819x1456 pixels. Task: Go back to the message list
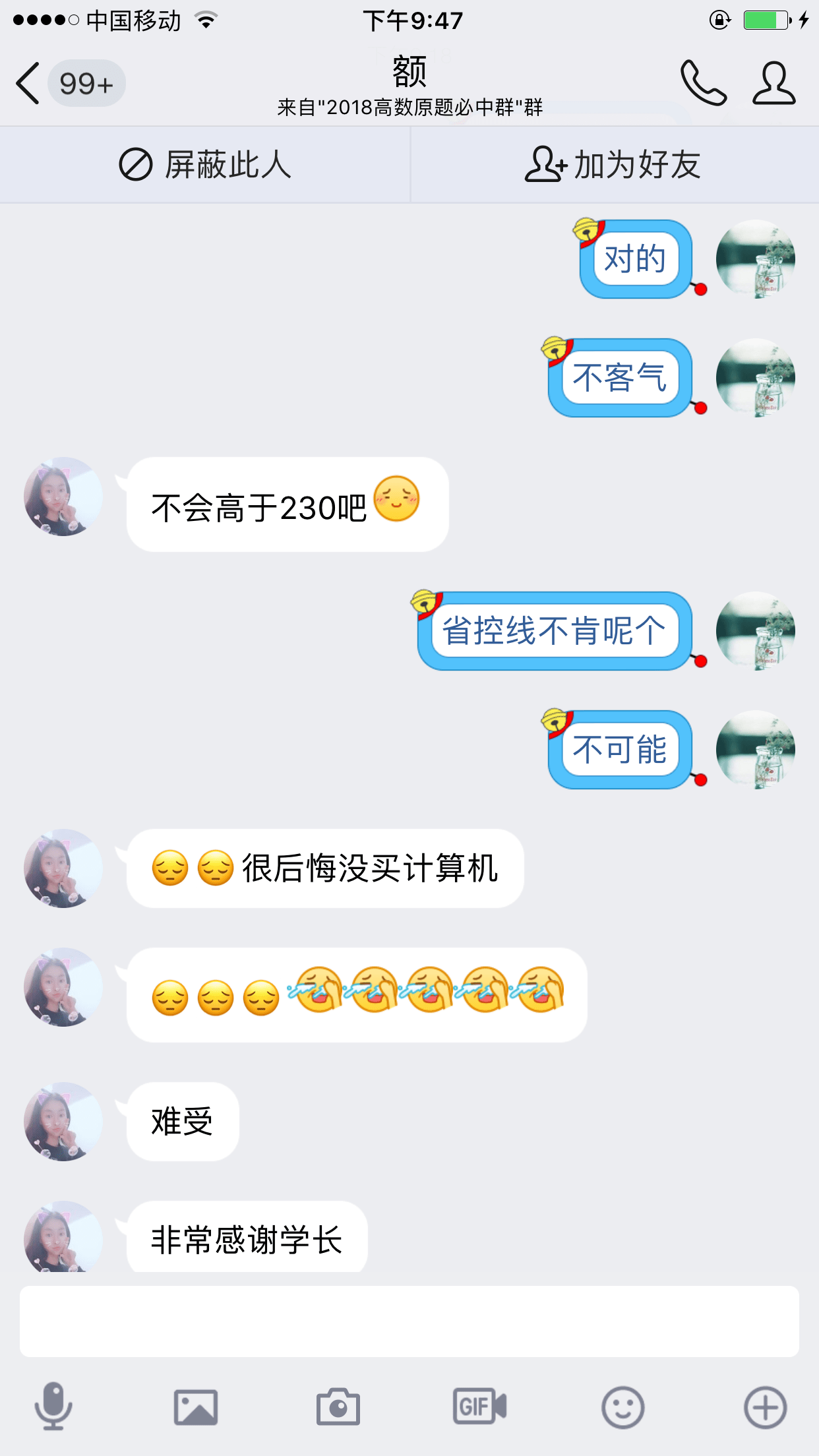[29, 84]
